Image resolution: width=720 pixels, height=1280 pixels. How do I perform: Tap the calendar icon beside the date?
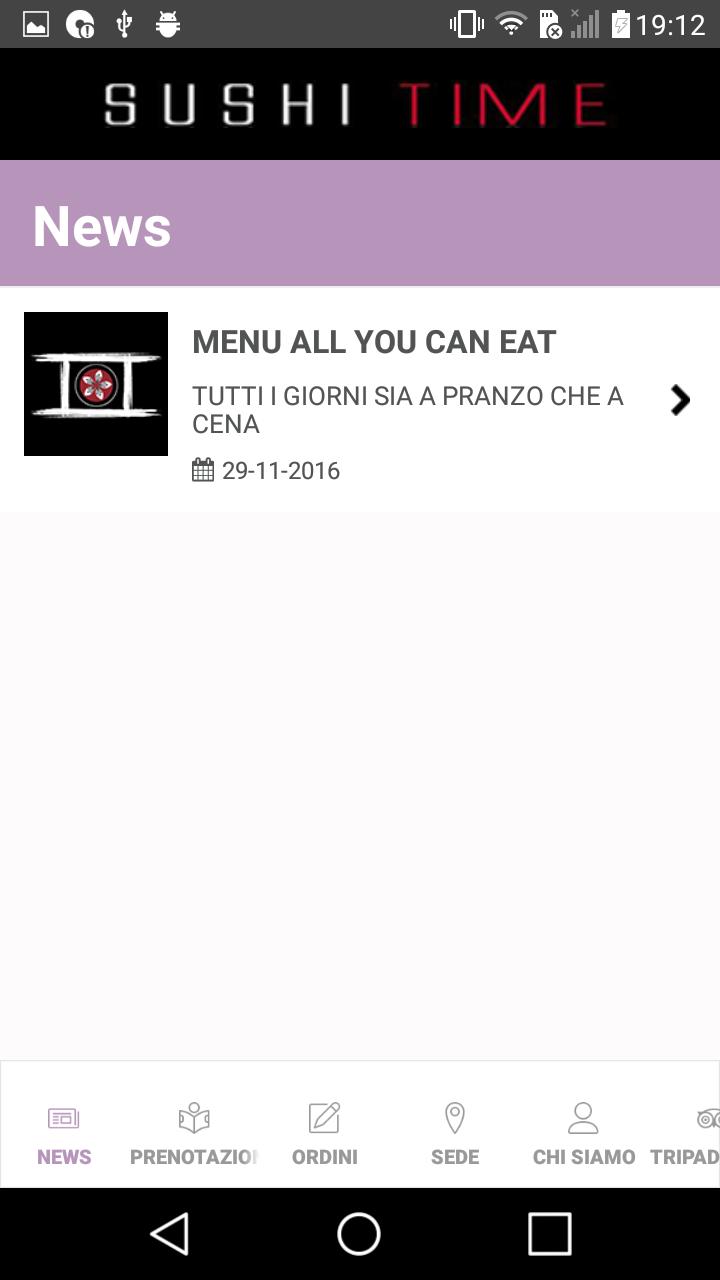pyautogui.click(x=202, y=470)
